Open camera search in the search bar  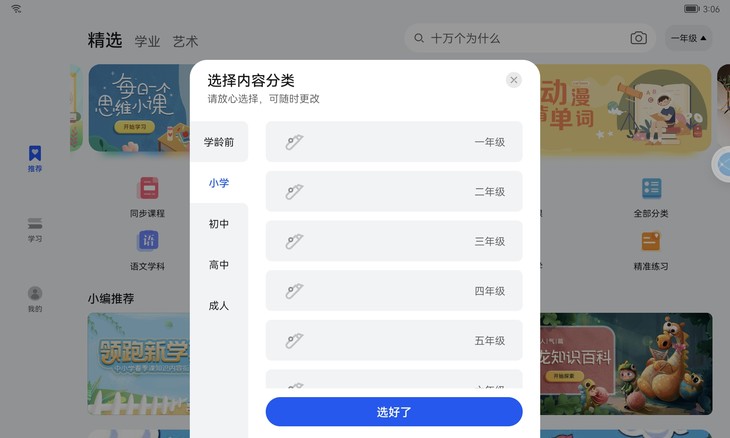pyautogui.click(x=638, y=38)
